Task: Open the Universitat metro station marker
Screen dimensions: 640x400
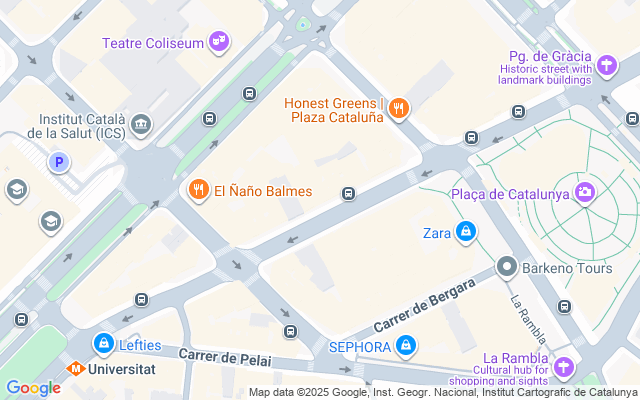Action: point(75,369)
